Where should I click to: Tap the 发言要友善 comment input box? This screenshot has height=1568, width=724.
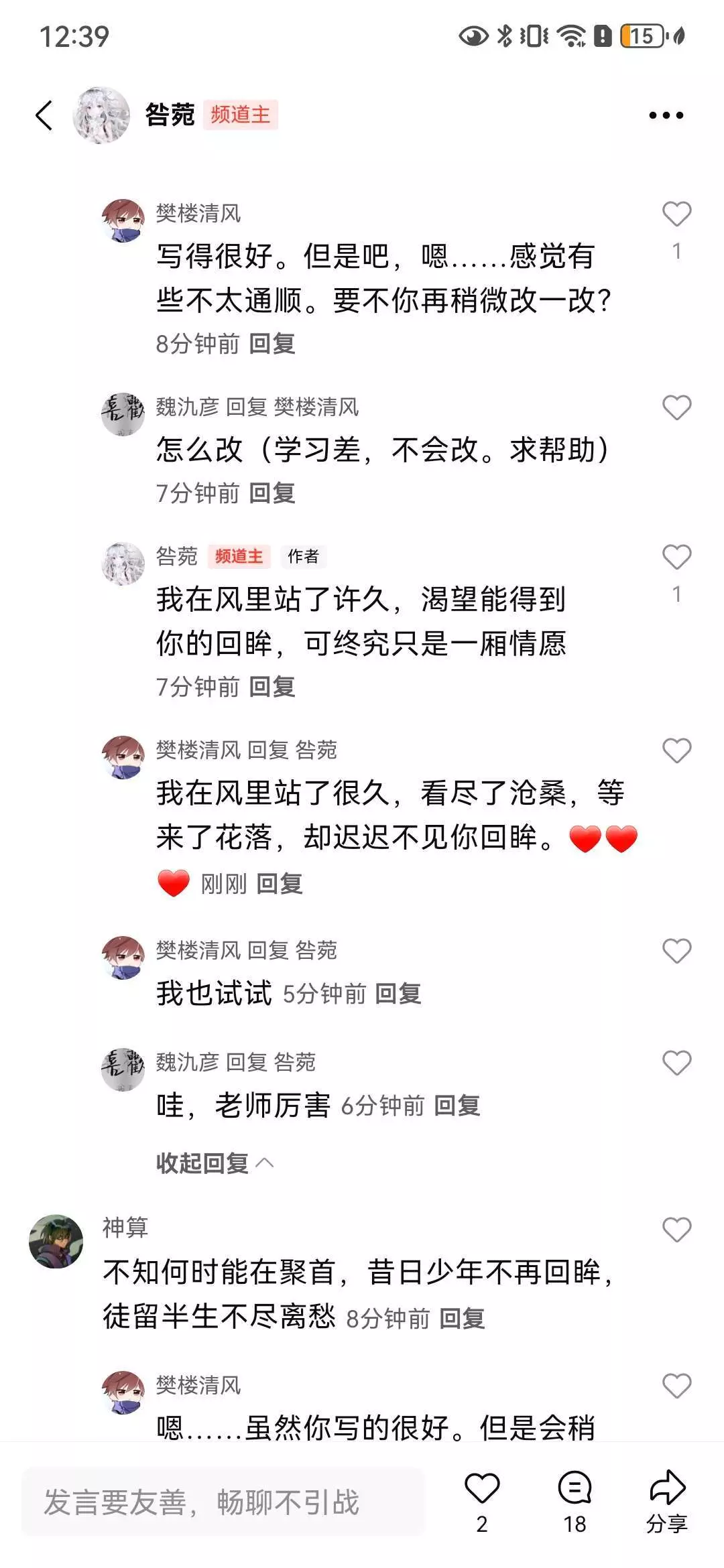[223, 1502]
